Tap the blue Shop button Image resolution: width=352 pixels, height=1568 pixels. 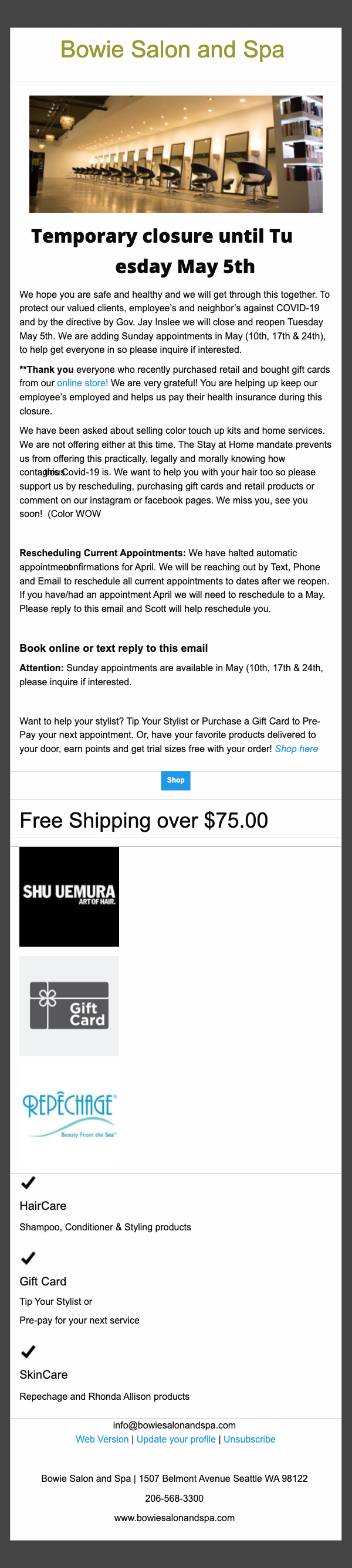(x=175, y=780)
